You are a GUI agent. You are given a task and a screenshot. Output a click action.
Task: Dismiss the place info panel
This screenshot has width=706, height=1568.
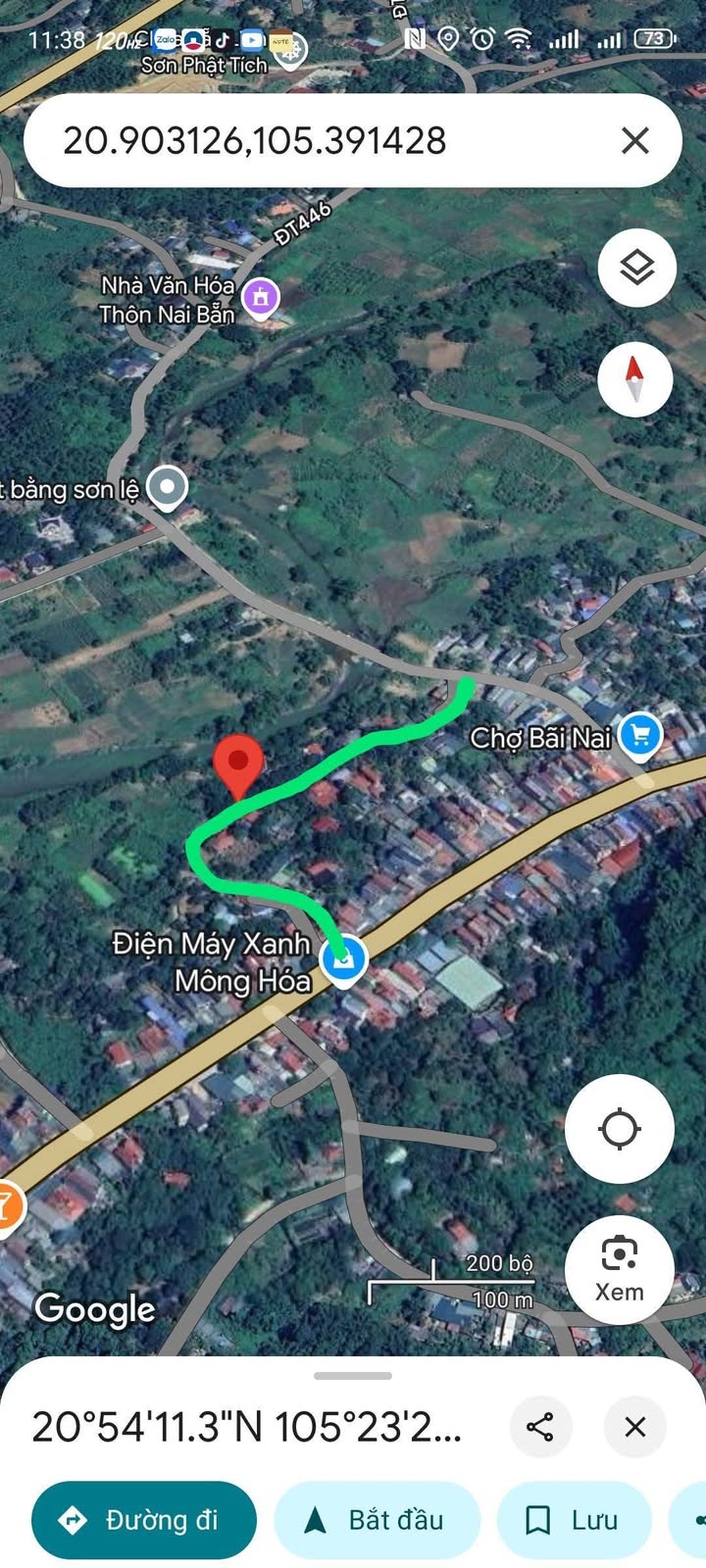point(635,1426)
